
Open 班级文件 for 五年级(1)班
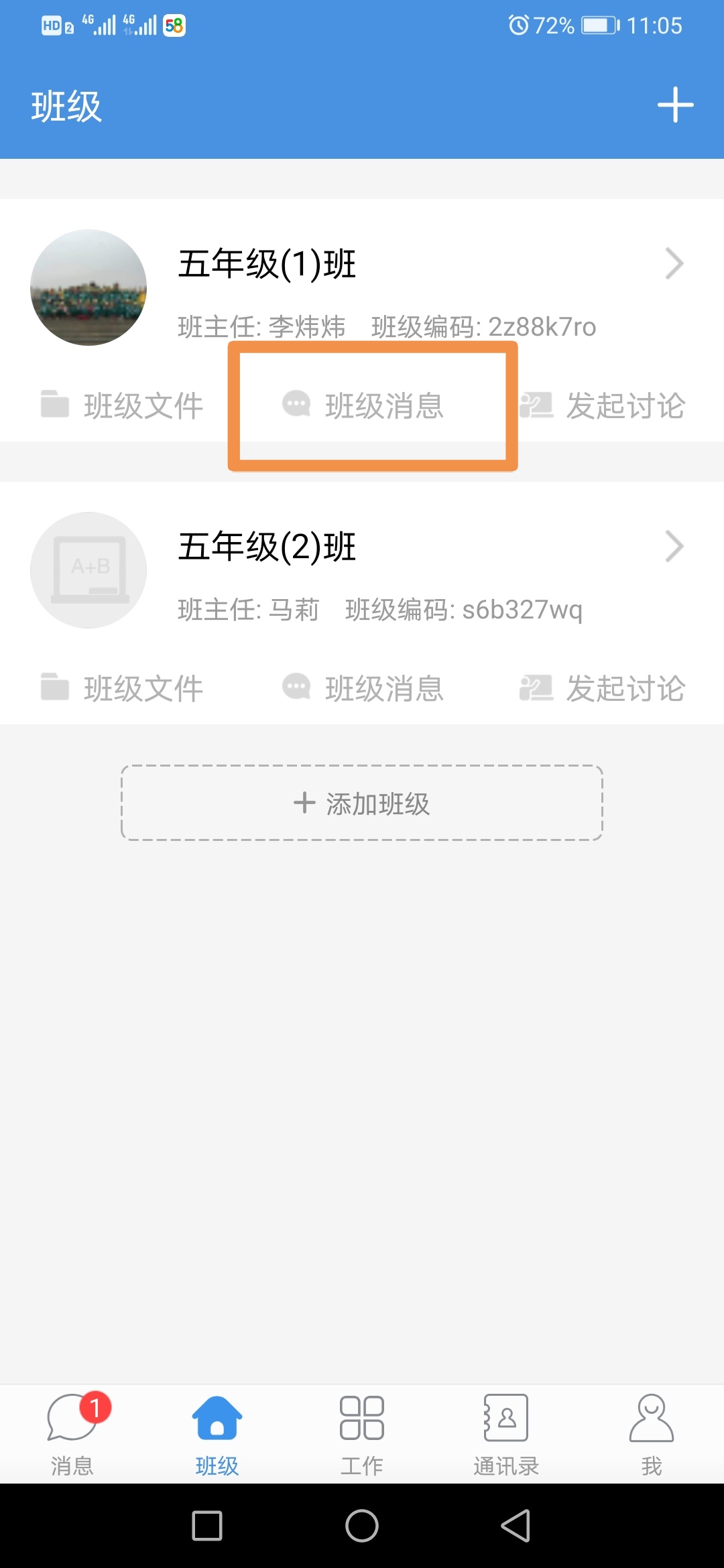coord(122,406)
